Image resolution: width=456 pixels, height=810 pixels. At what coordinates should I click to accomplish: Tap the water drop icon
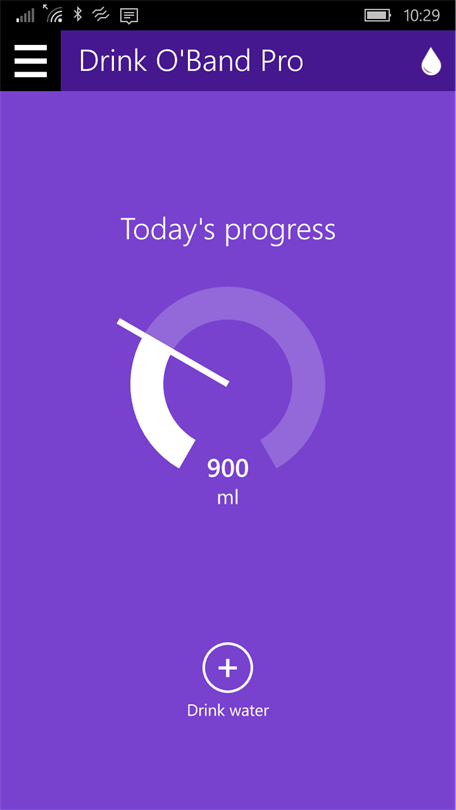coord(431,61)
